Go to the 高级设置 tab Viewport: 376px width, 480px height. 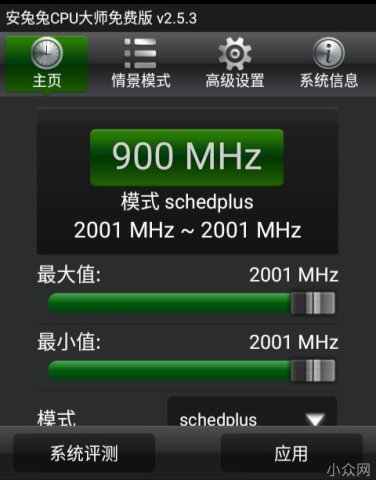tap(235, 64)
